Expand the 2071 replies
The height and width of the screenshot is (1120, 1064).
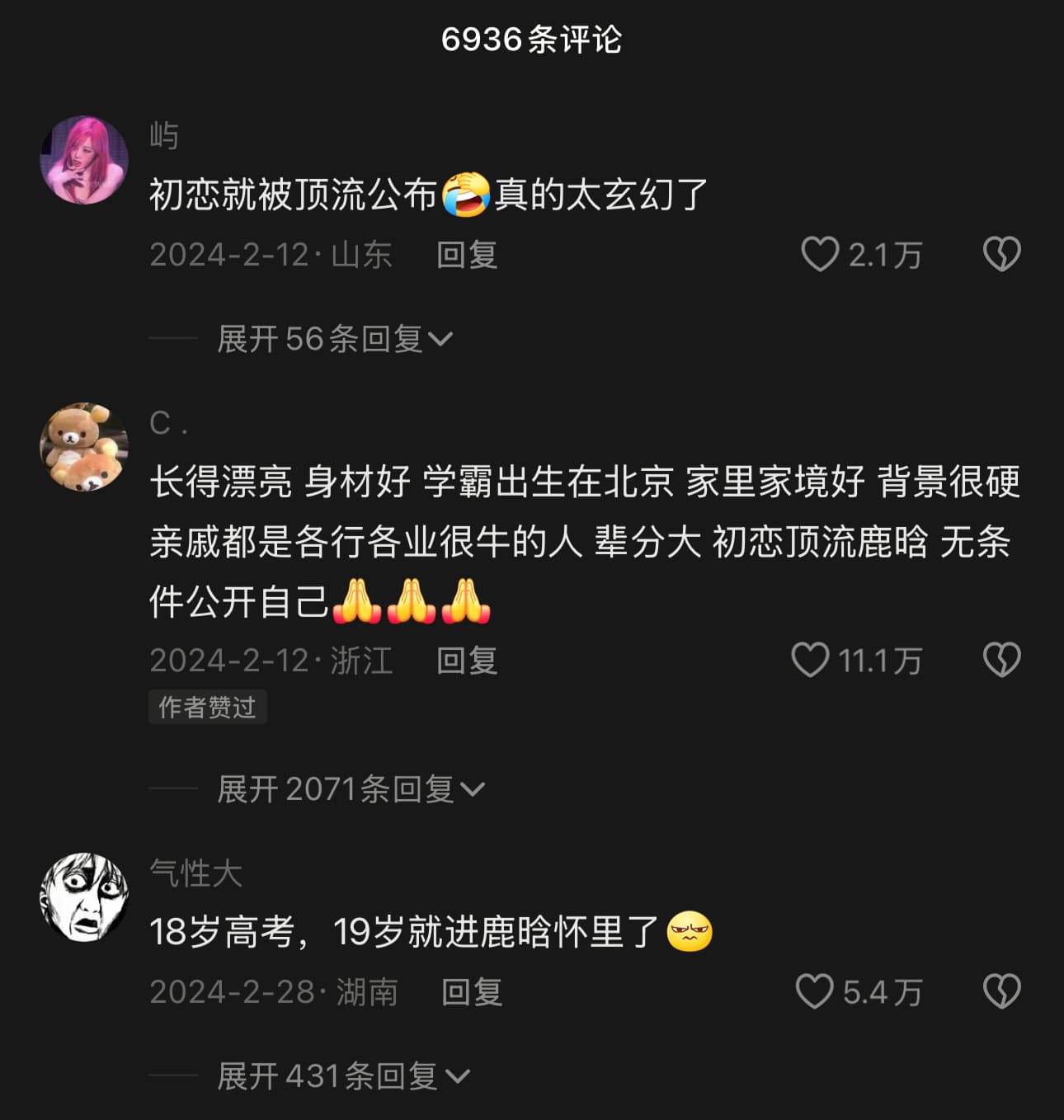(350, 789)
